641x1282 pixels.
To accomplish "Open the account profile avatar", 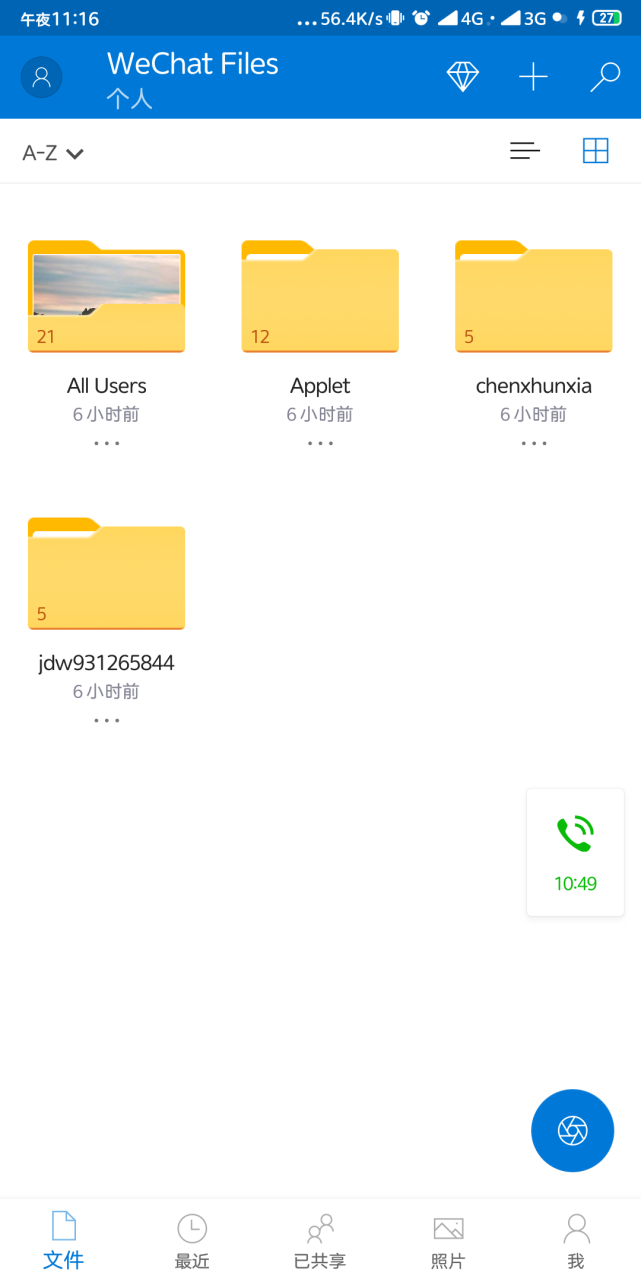I will [x=42, y=77].
